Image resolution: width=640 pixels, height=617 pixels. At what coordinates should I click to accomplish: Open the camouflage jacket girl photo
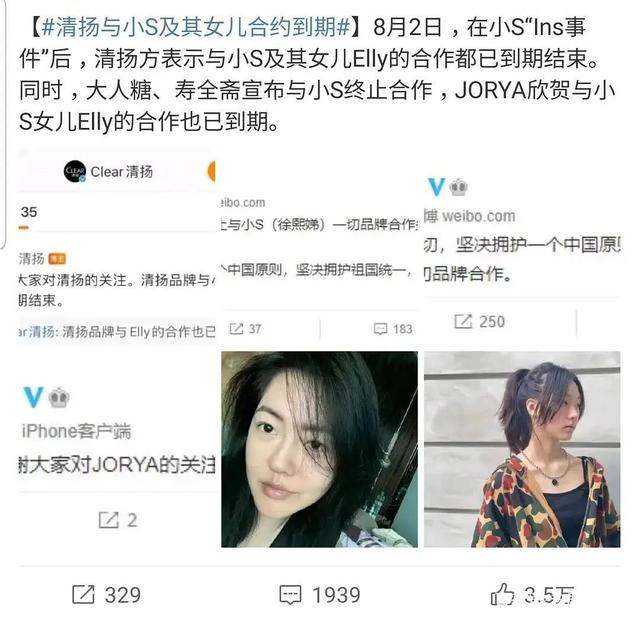pyautogui.click(x=521, y=450)
